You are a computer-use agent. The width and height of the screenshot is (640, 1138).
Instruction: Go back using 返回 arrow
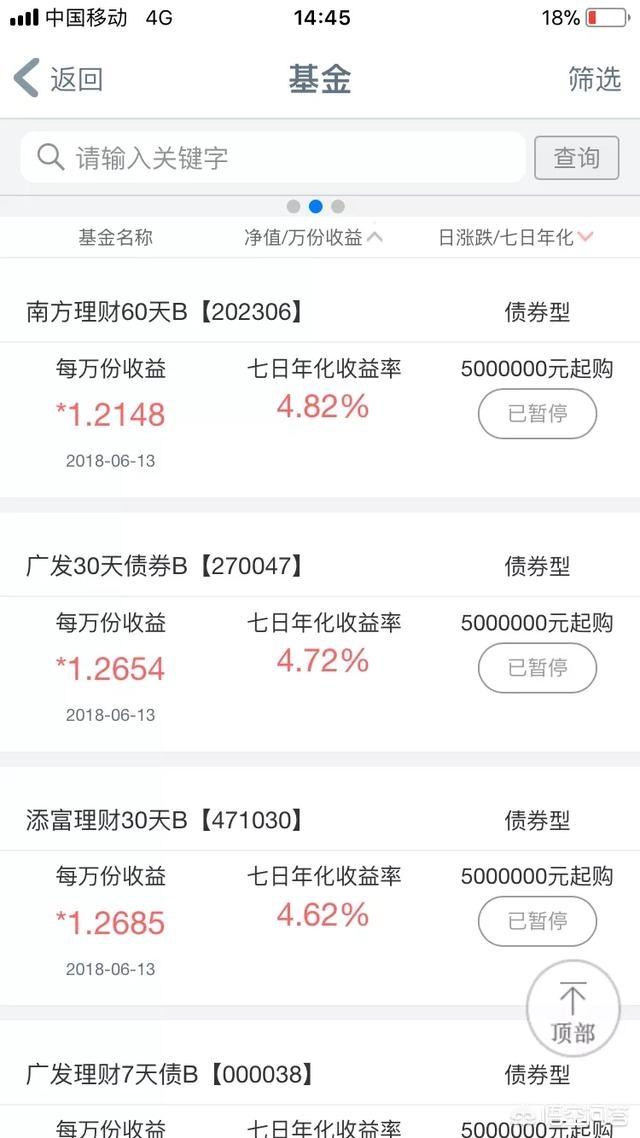point(58,79)
